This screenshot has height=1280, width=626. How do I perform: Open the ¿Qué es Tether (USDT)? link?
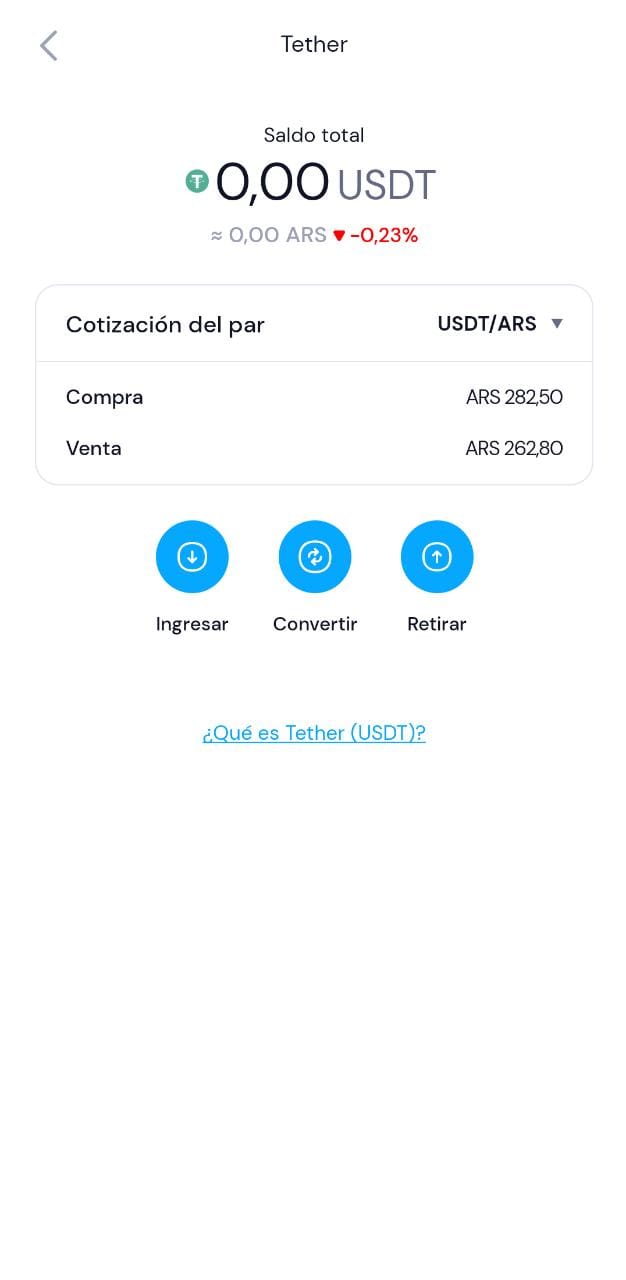click(314, 733)
